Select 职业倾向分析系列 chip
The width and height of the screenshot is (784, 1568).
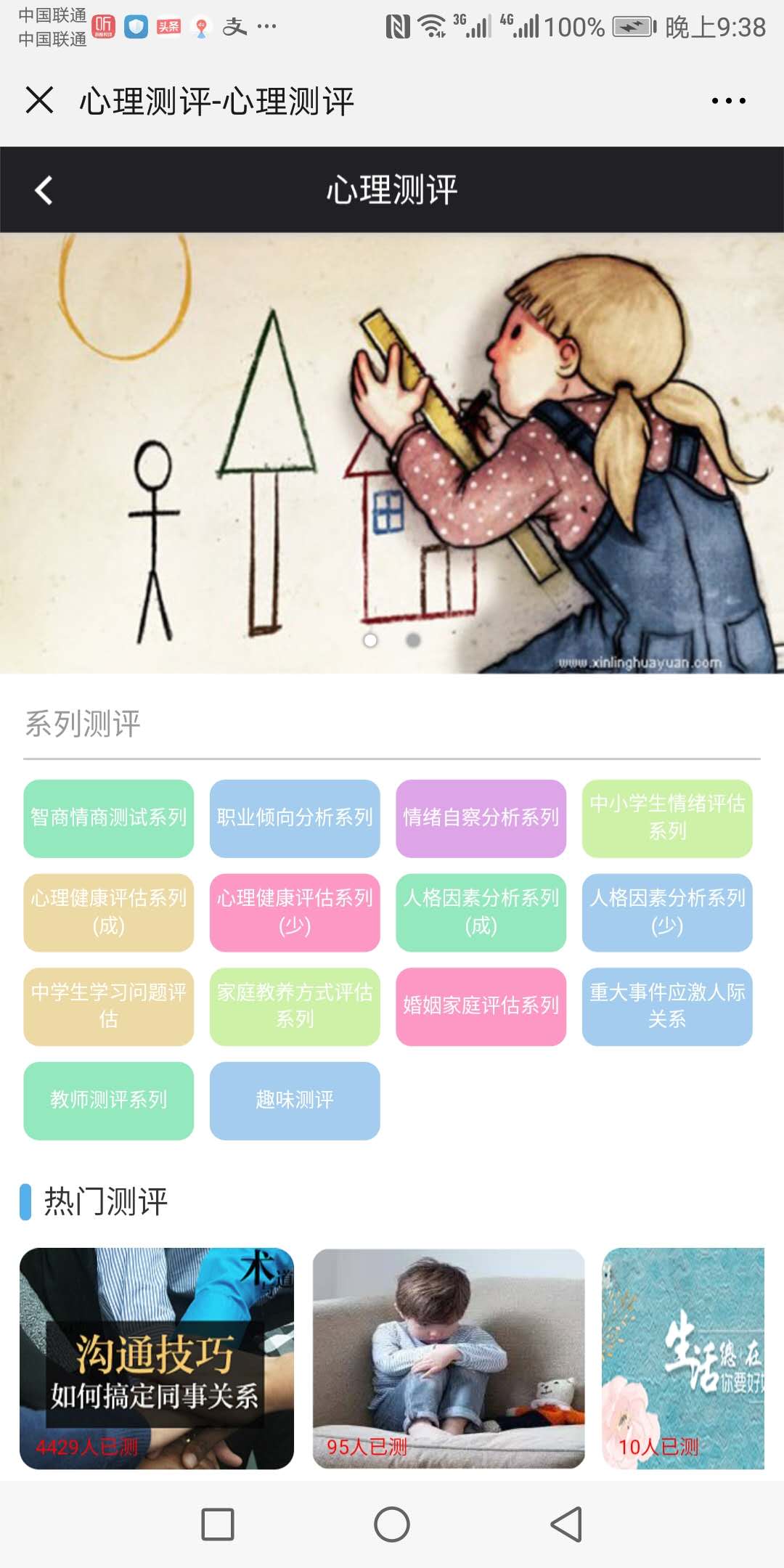point(295,818)
